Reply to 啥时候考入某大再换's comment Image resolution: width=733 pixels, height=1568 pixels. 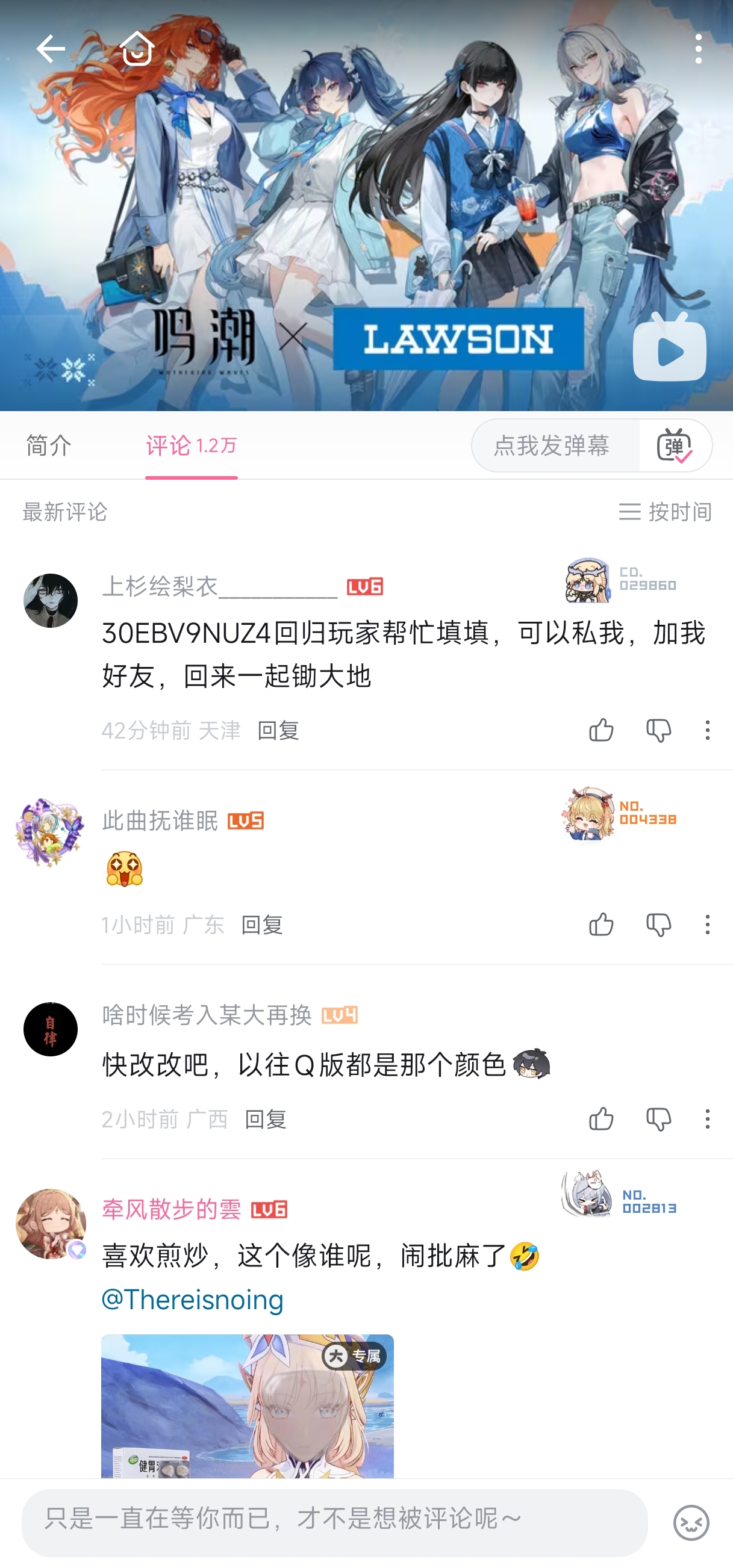(266, 1119)
